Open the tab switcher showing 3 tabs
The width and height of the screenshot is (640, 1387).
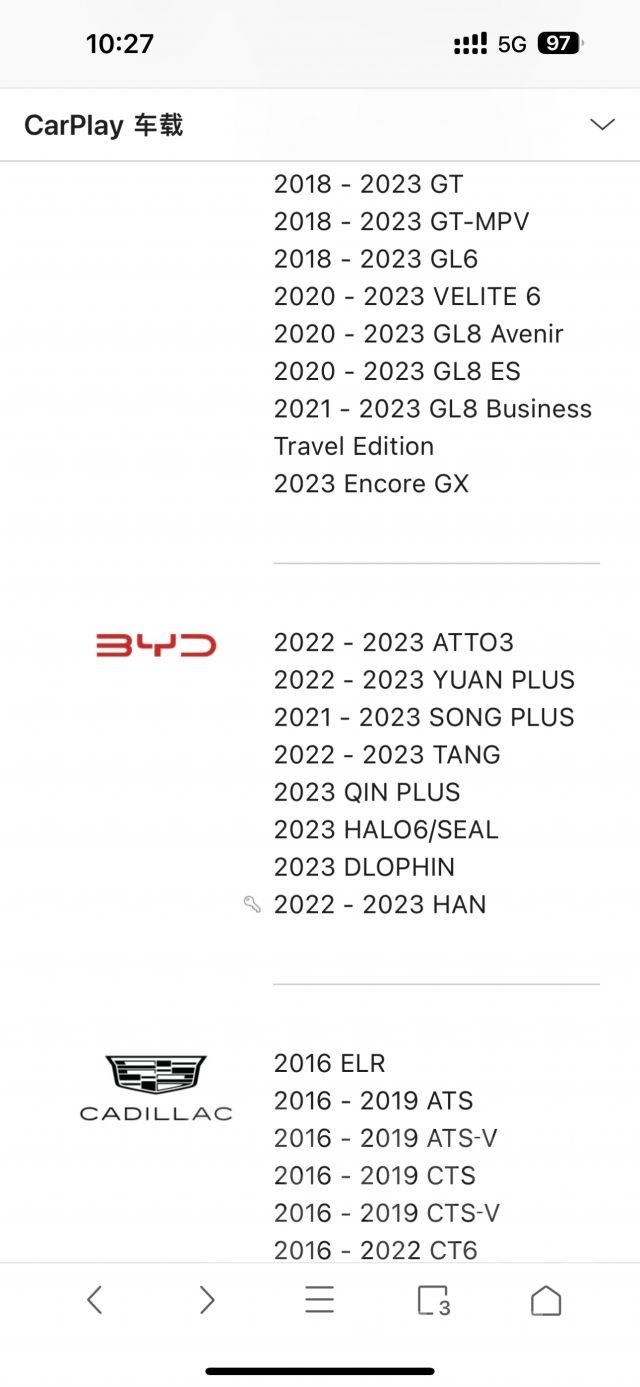click(x=433, y=1300)
